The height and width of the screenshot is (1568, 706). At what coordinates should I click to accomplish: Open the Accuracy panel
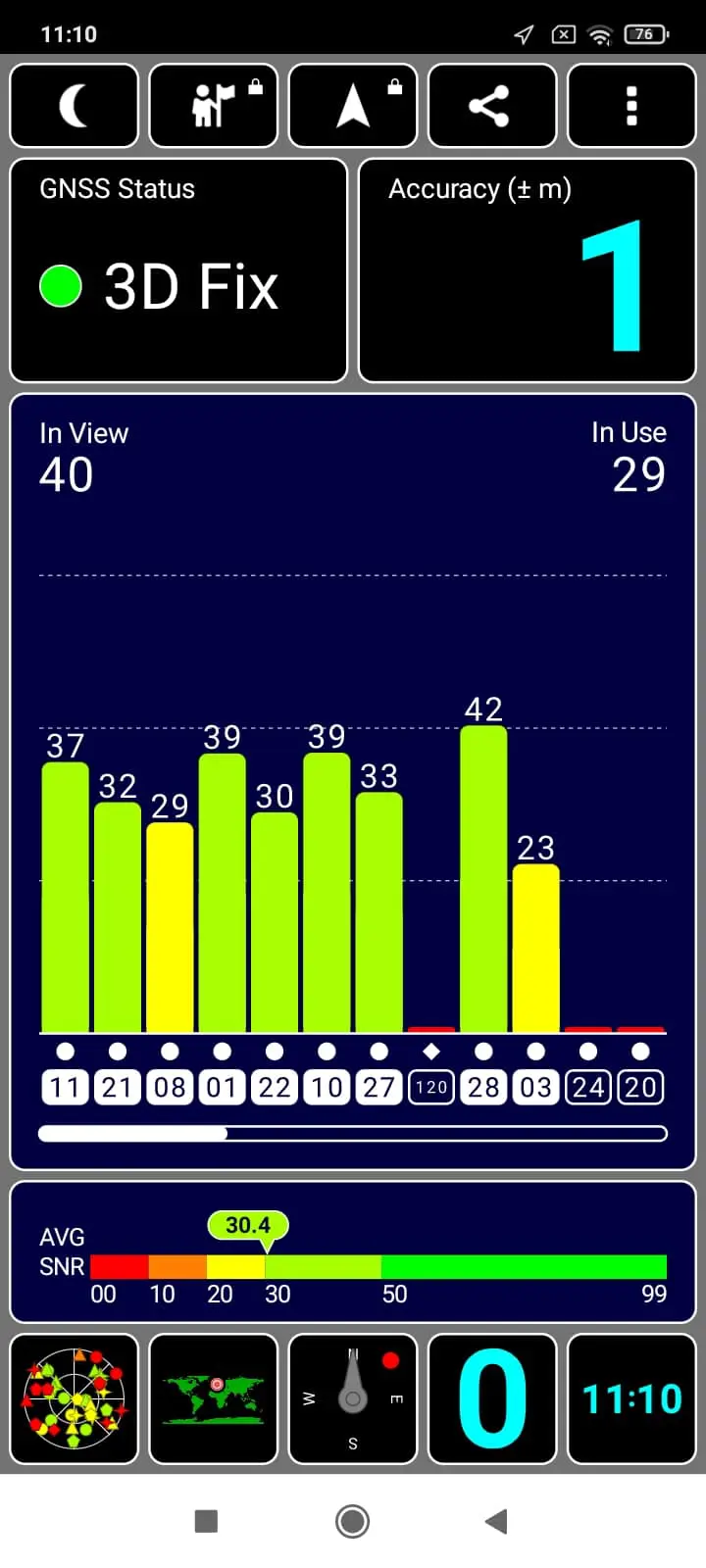point(528,270)
